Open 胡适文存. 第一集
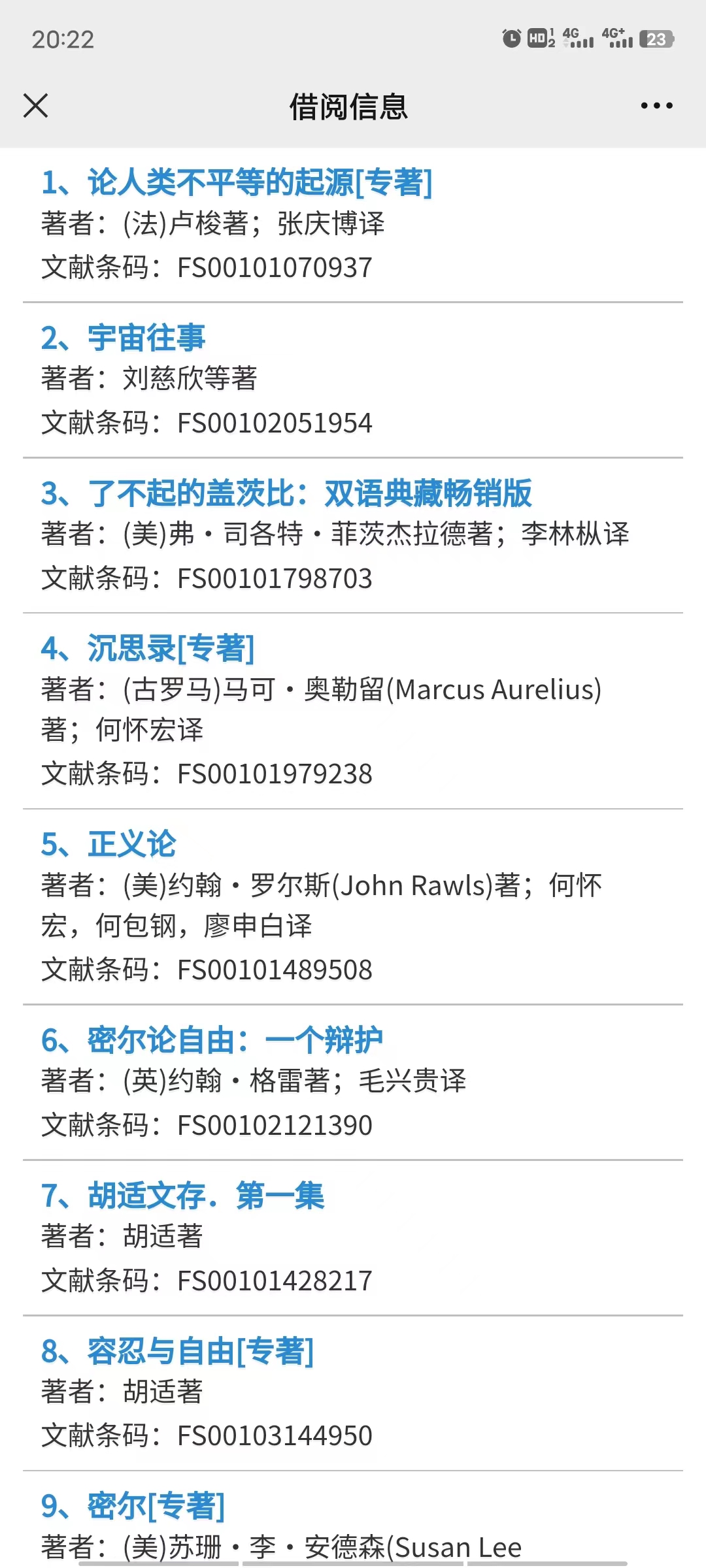This screenshot has width=706, height=1568. [x=182, y=1196]
